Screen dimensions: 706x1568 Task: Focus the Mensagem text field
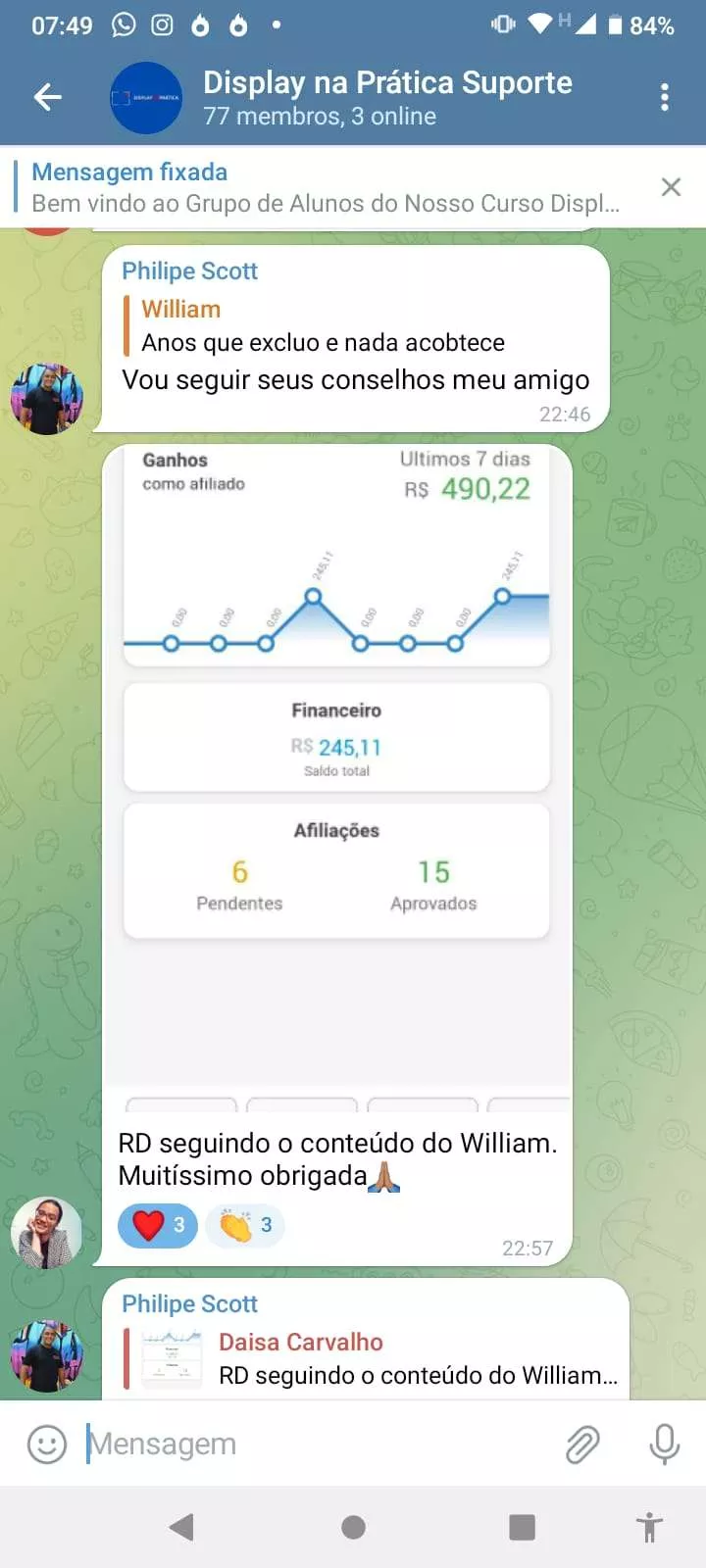(x=314, y=1444)
